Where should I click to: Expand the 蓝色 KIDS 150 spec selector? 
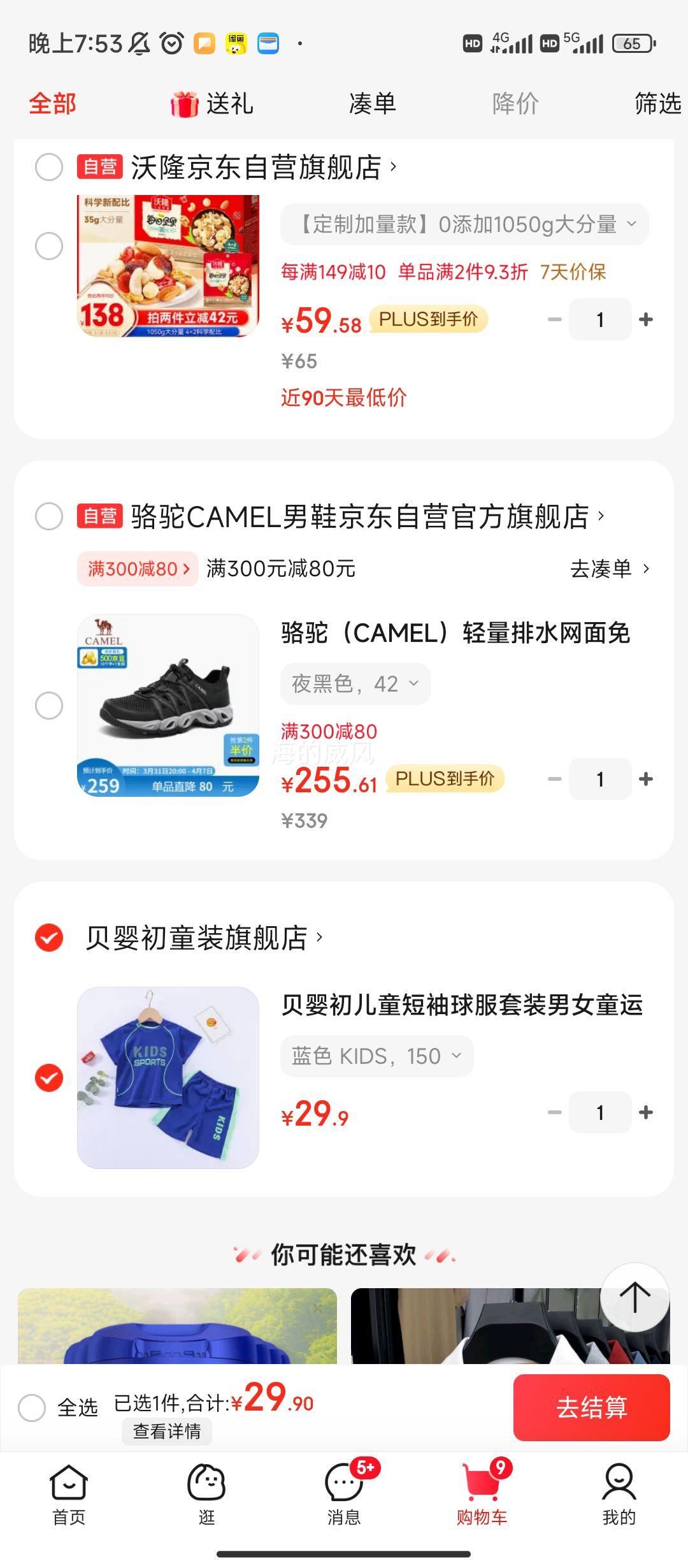coord(376,1056)
